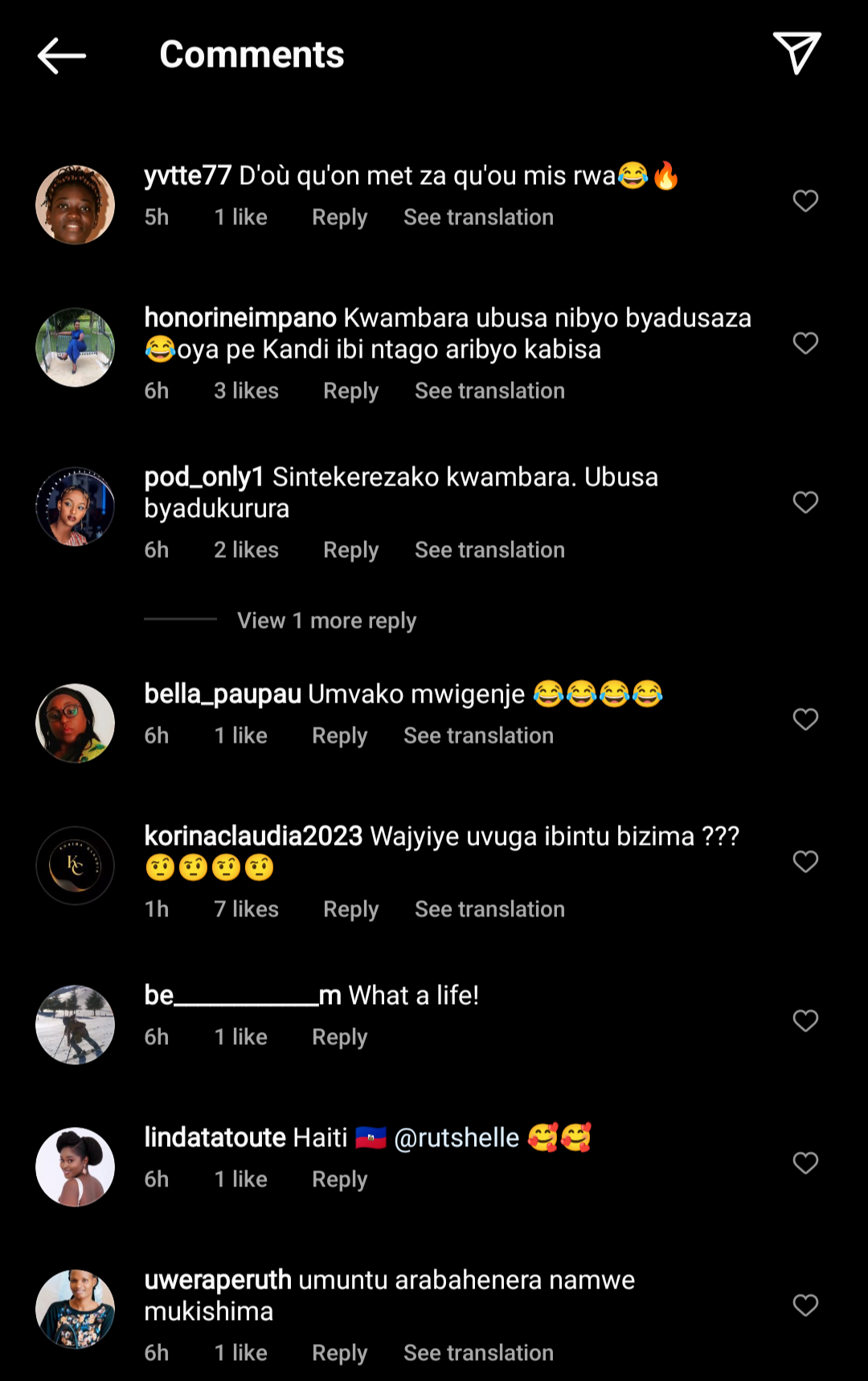Reply to honorineimpano's comment

[x=350, y=391]
